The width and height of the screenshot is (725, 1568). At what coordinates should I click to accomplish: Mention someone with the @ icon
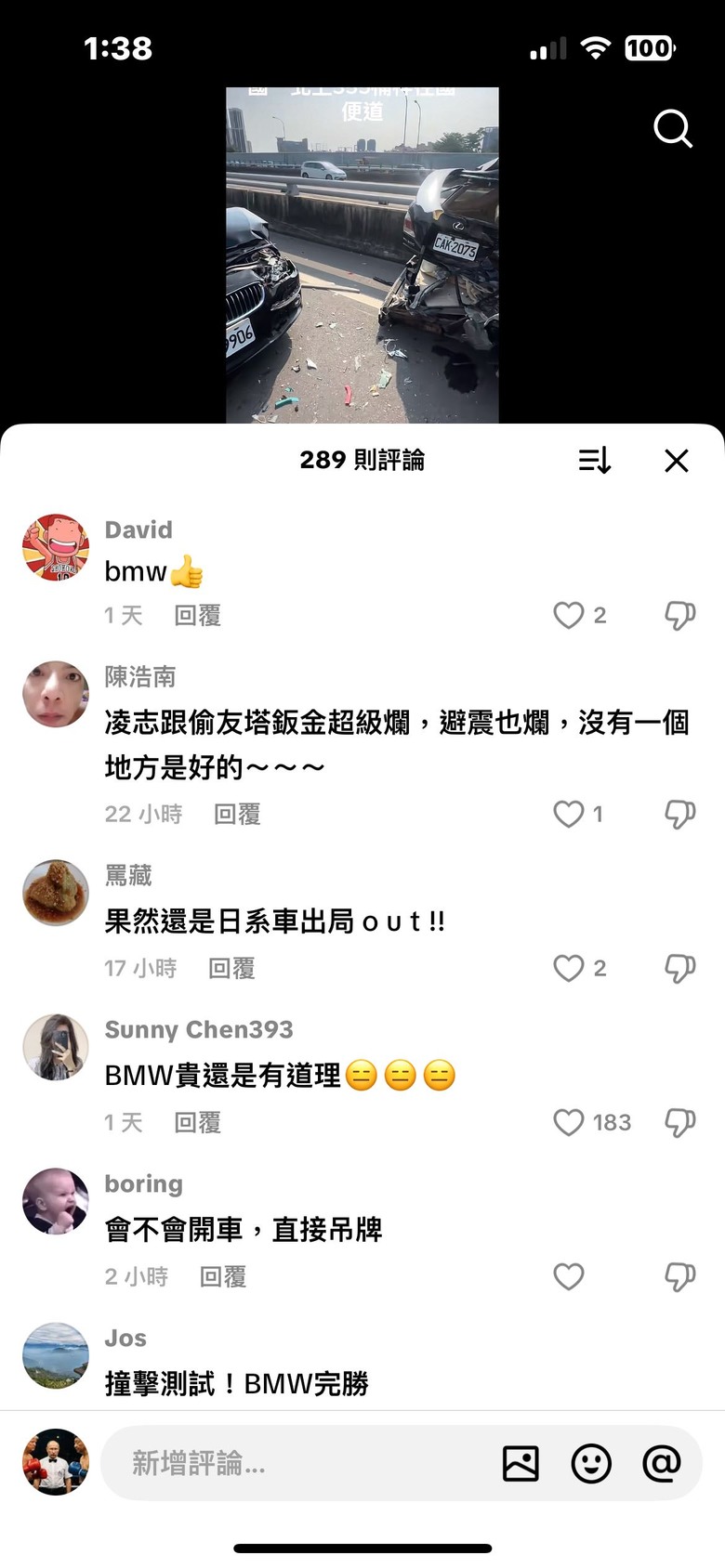[x=661, y=1463]
